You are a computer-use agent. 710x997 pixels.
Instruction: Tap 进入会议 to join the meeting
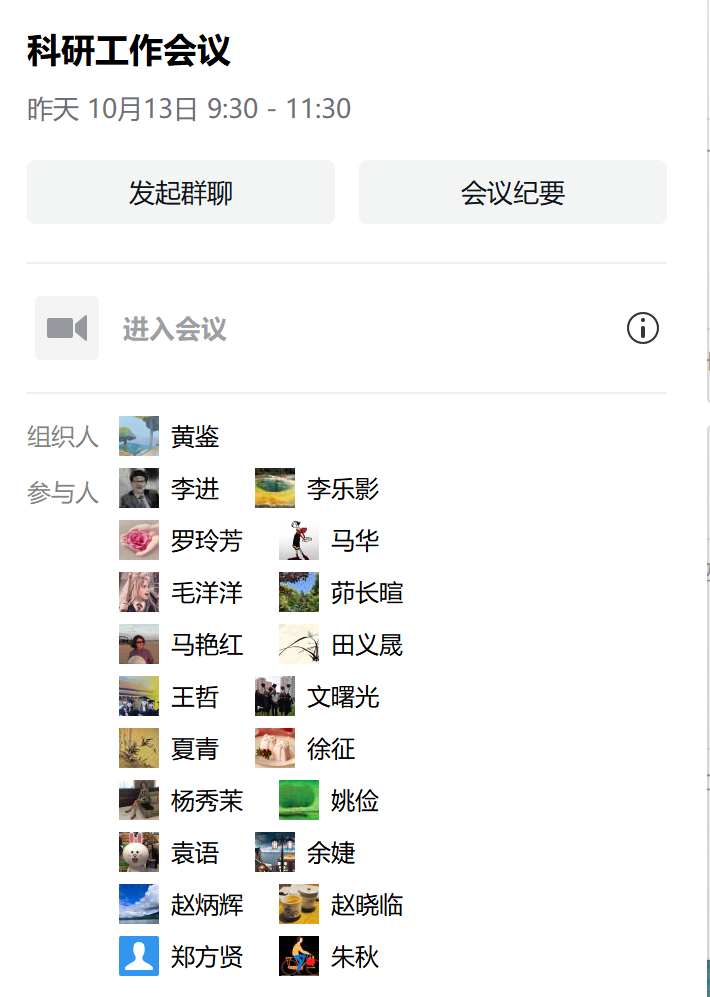[174, 329]
